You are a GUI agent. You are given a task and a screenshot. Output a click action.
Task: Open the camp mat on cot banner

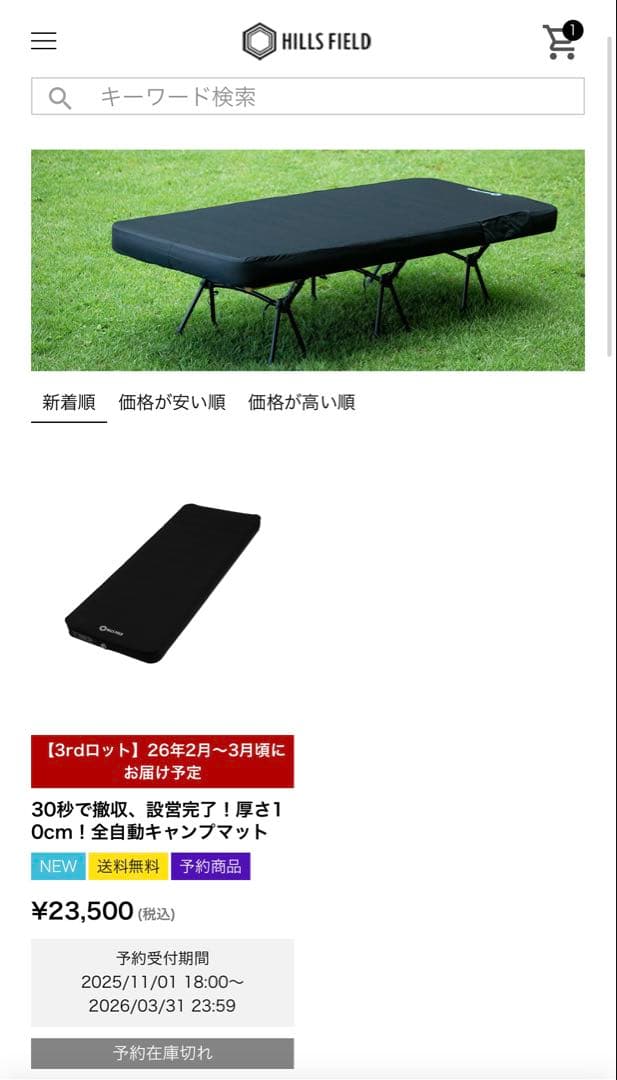click(308, 260)
